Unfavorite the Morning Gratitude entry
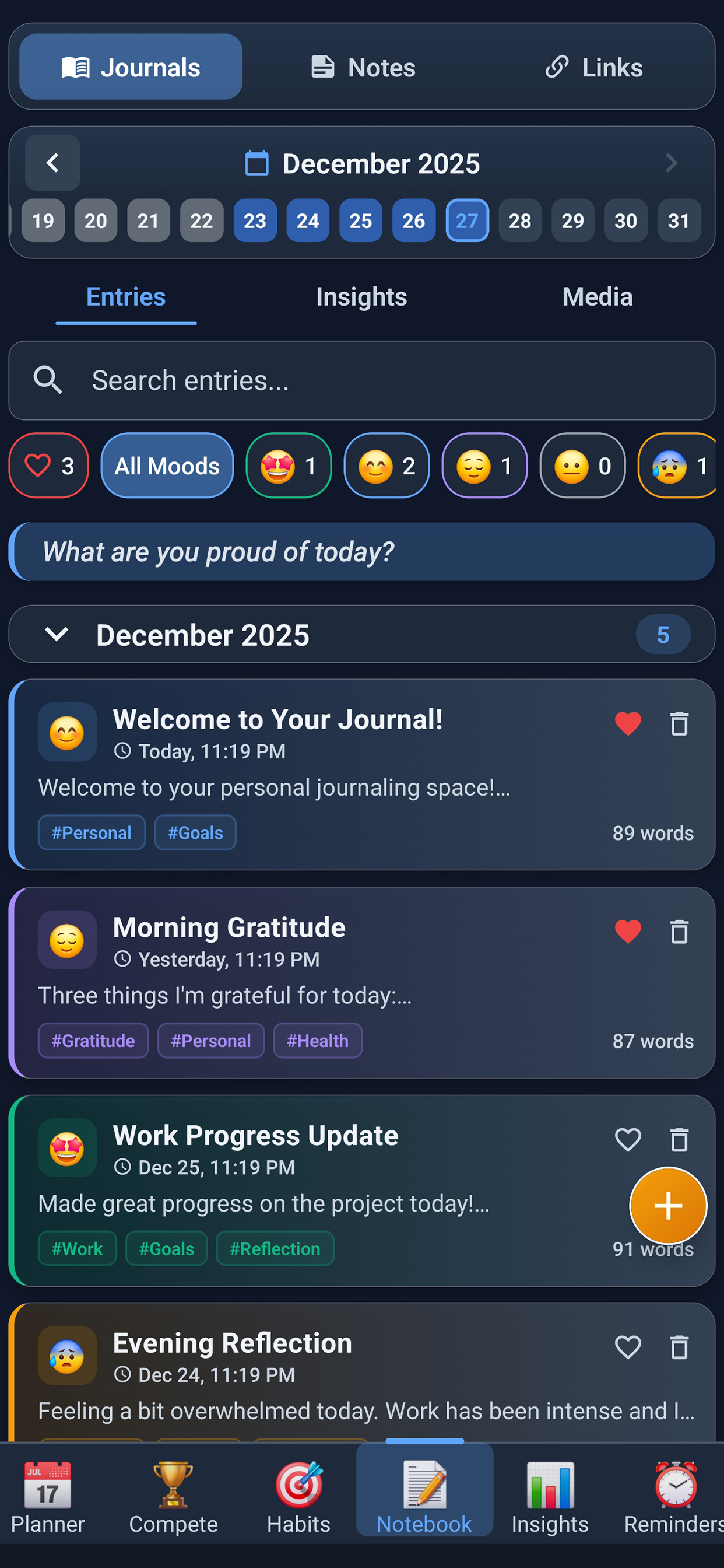 click(628, 932)
